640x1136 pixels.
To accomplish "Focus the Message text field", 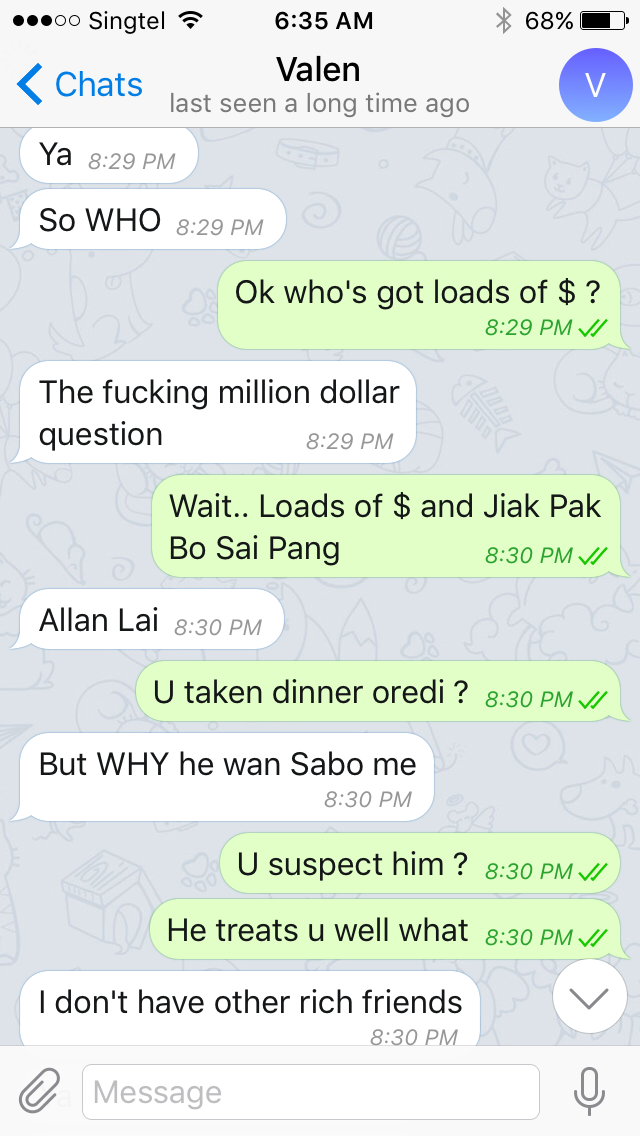I will pyautogui.click(x=311, y=1092).
